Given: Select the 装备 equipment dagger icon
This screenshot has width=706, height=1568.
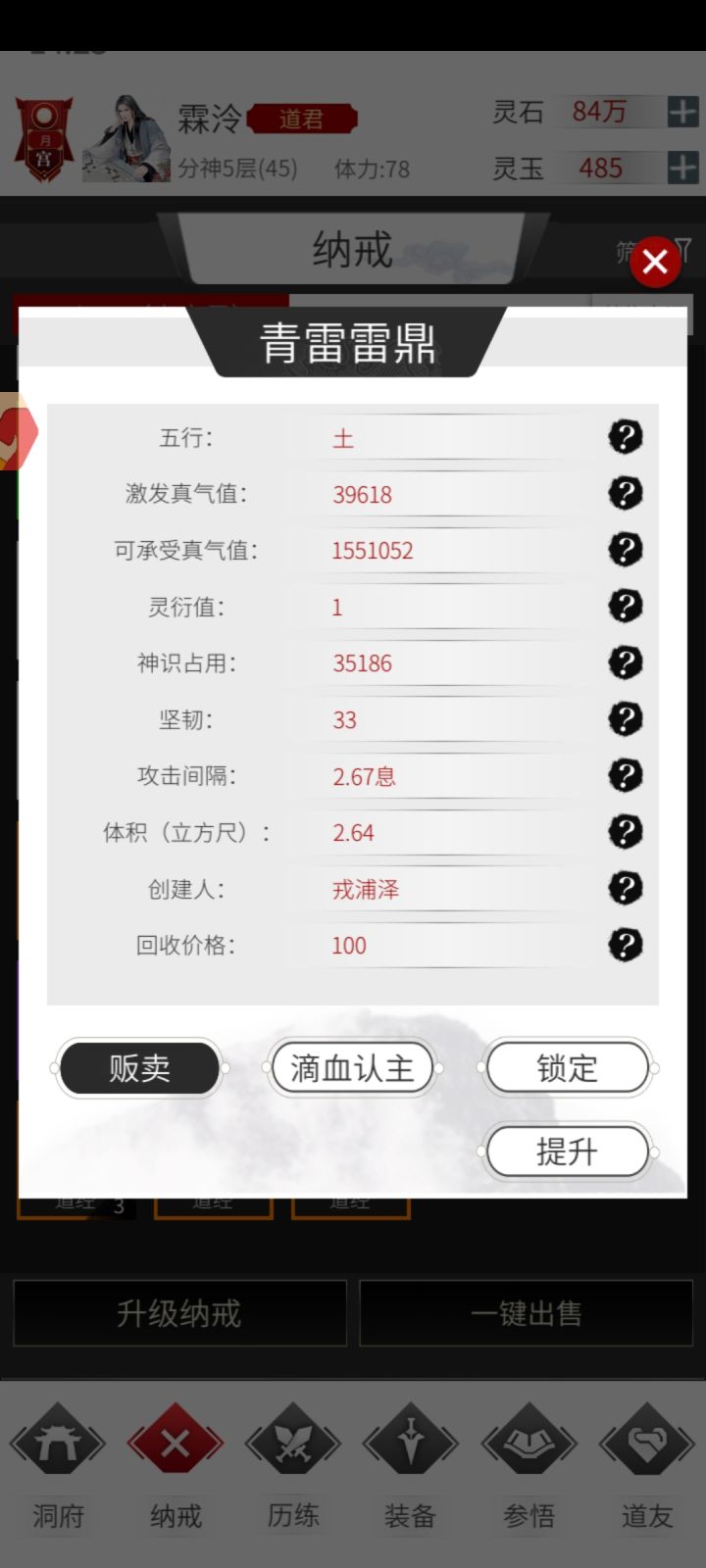Looking at the screenshot, I should 411,1441.
